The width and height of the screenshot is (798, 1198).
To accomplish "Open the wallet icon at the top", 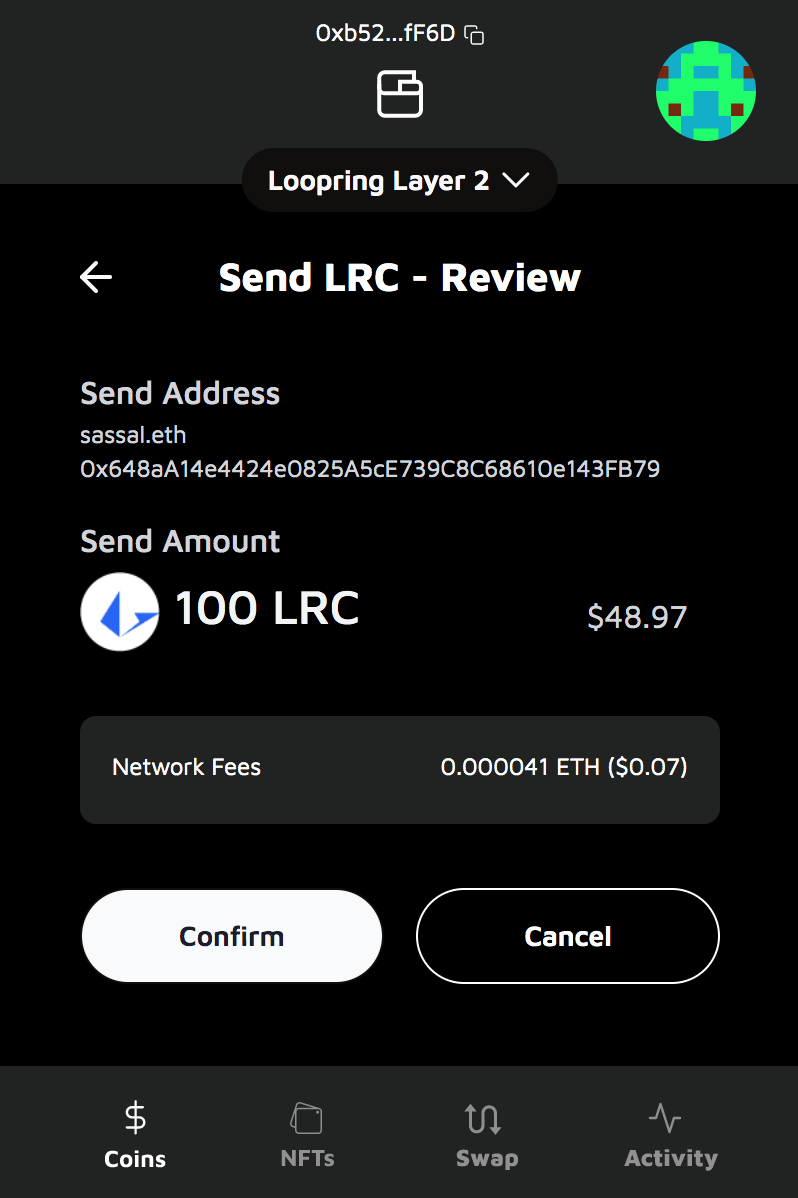I will pyautogui.click(x=399, y=95).
